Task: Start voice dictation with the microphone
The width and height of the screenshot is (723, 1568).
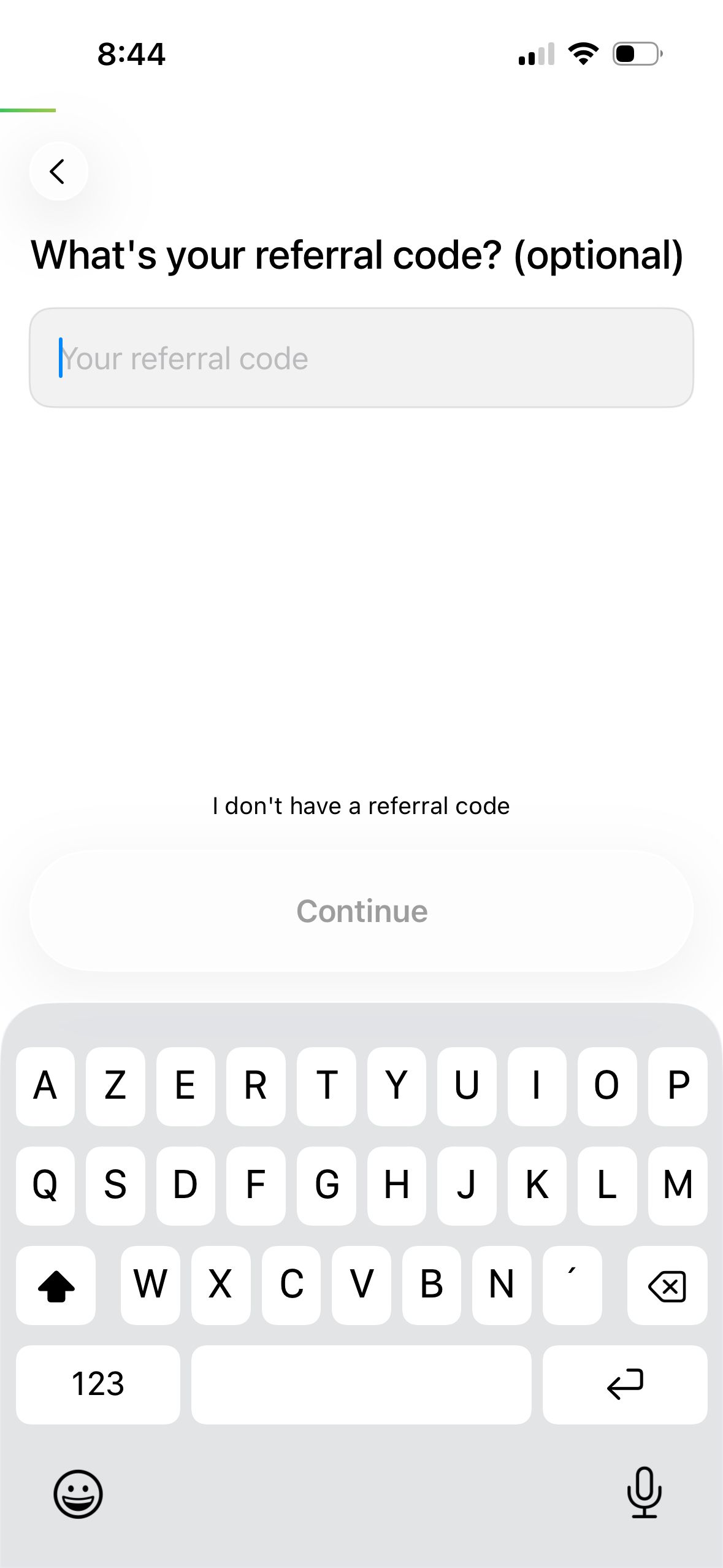Action: point(644,1493)
